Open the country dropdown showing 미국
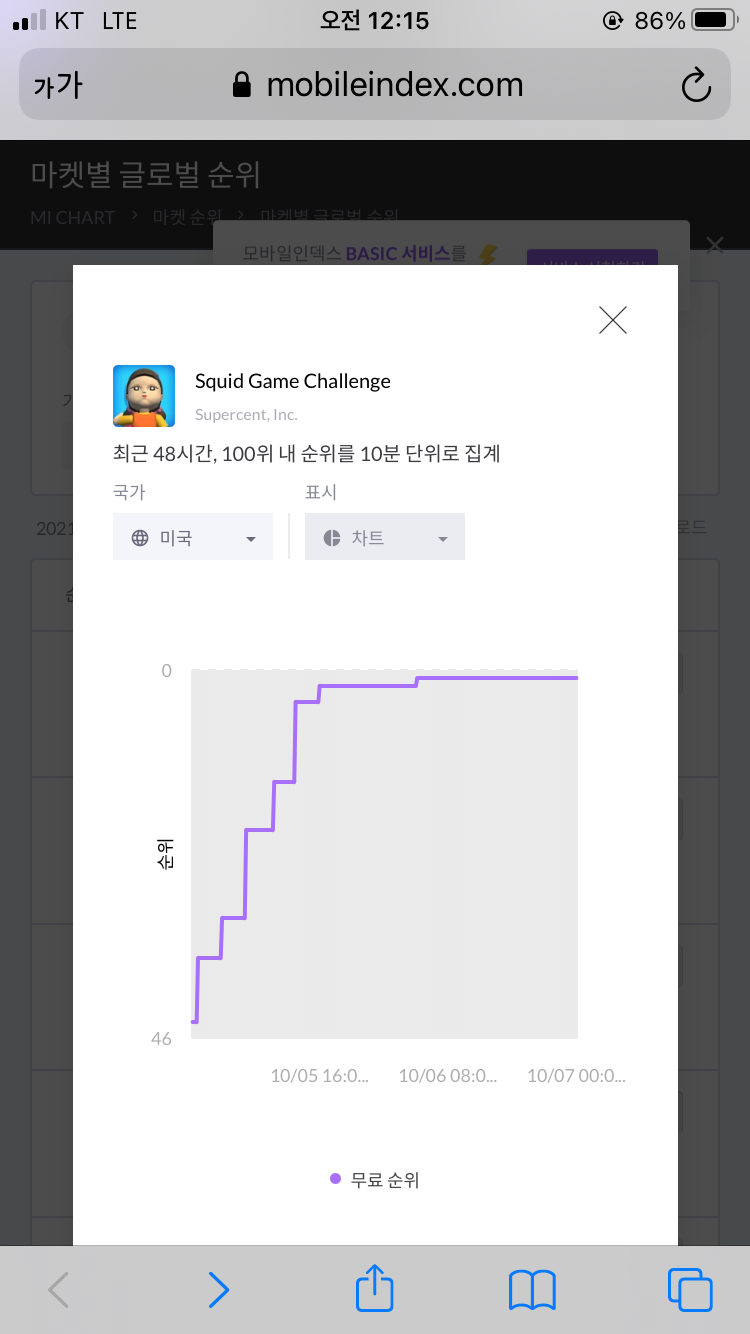The image size is (750, 1334). click(193, 537)
